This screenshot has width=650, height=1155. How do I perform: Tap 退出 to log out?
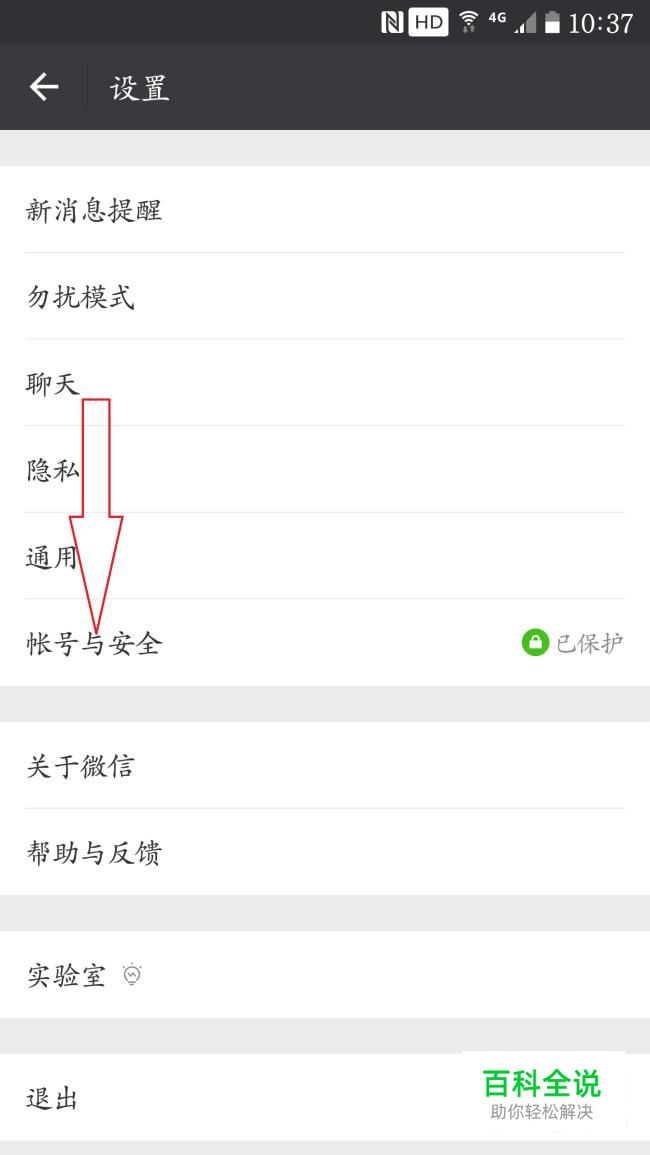point(325,1098)
